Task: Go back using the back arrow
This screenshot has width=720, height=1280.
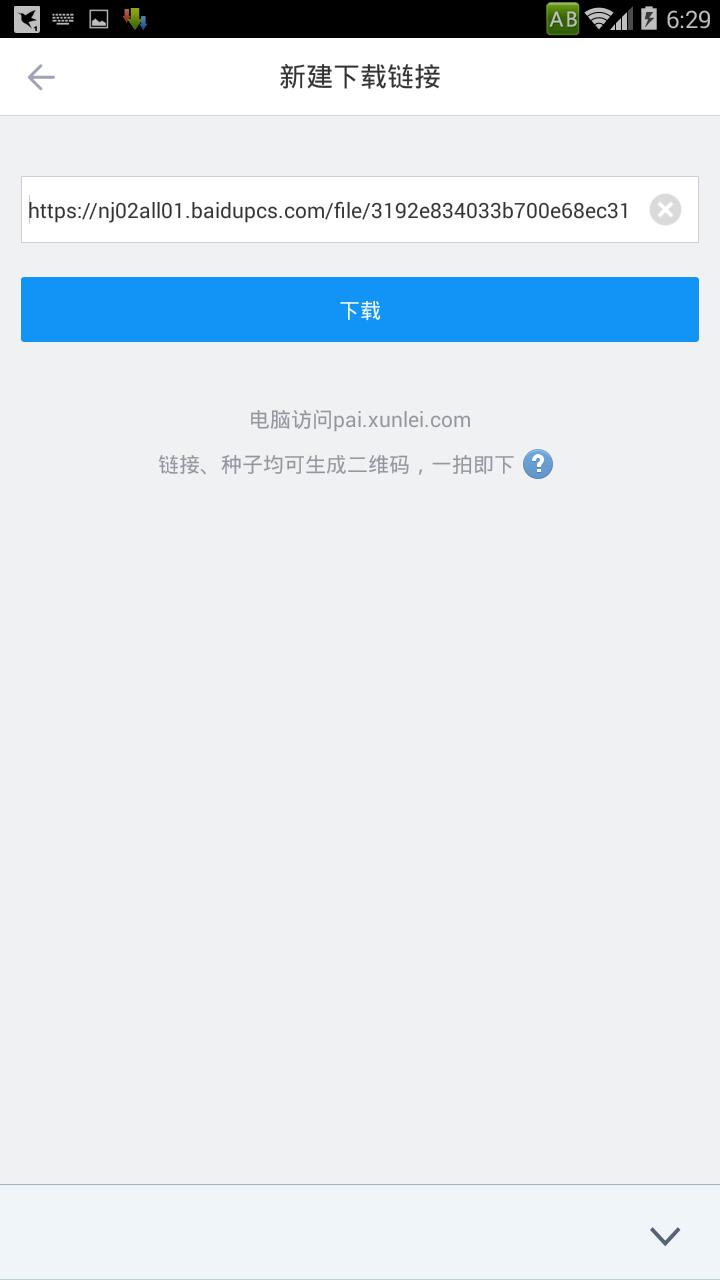Action: [40, 76]
